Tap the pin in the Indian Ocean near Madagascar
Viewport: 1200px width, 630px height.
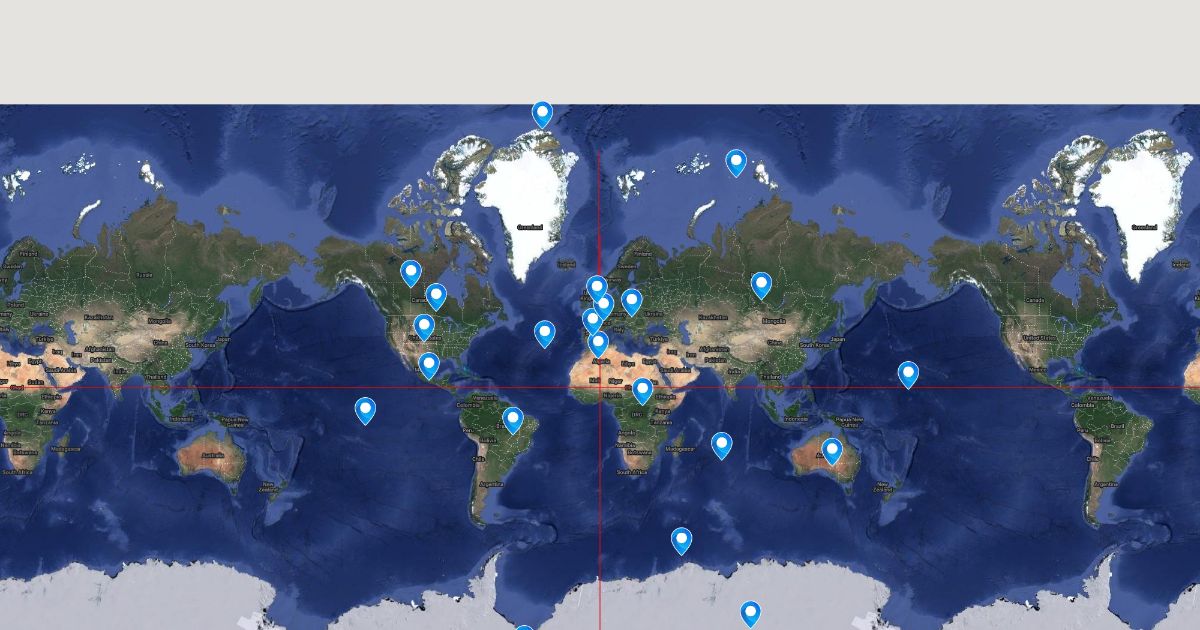(x=722, y=444)
